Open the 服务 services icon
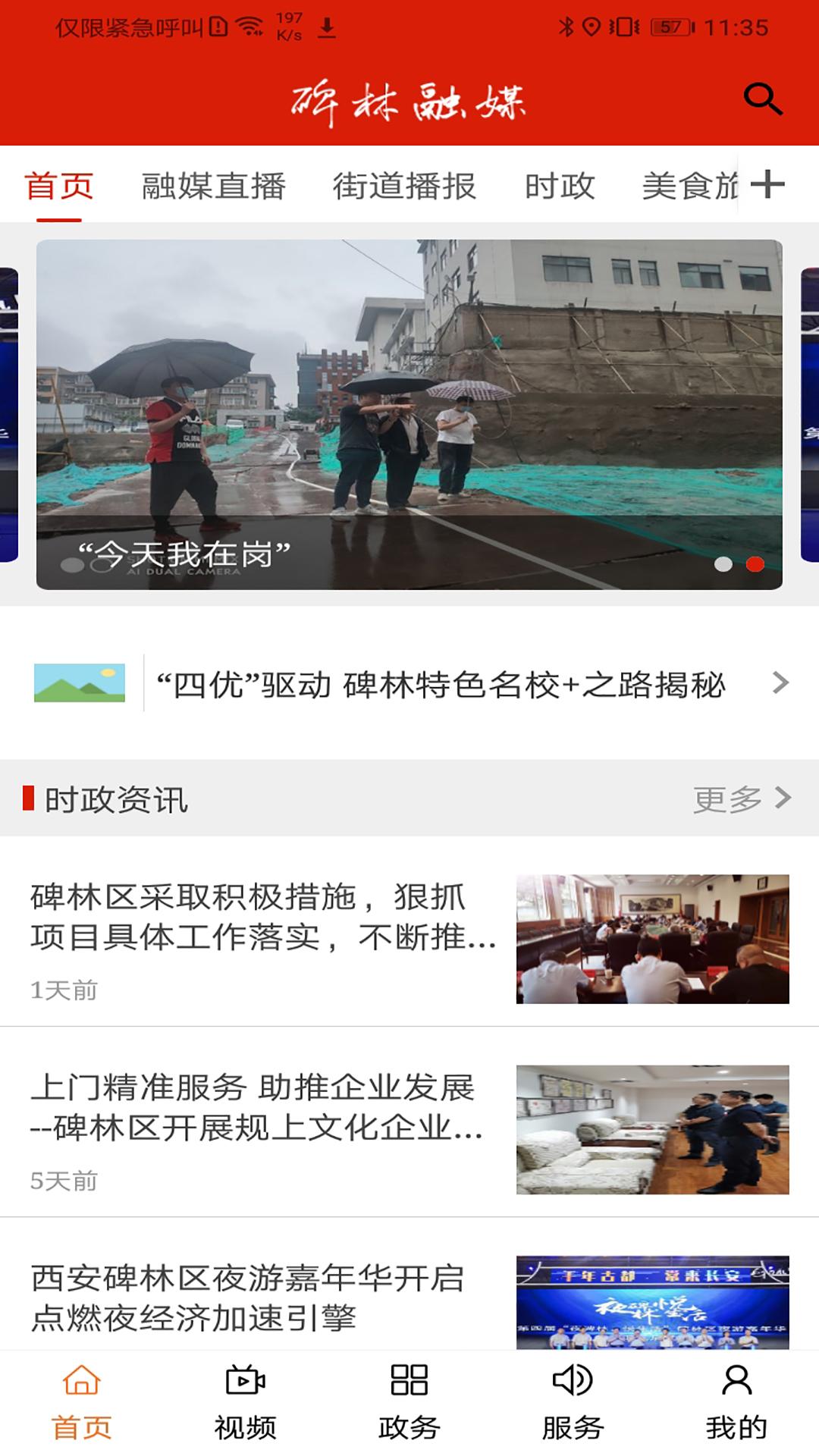The height and width of the screenshot is (1456, 819). (573, 1385)
